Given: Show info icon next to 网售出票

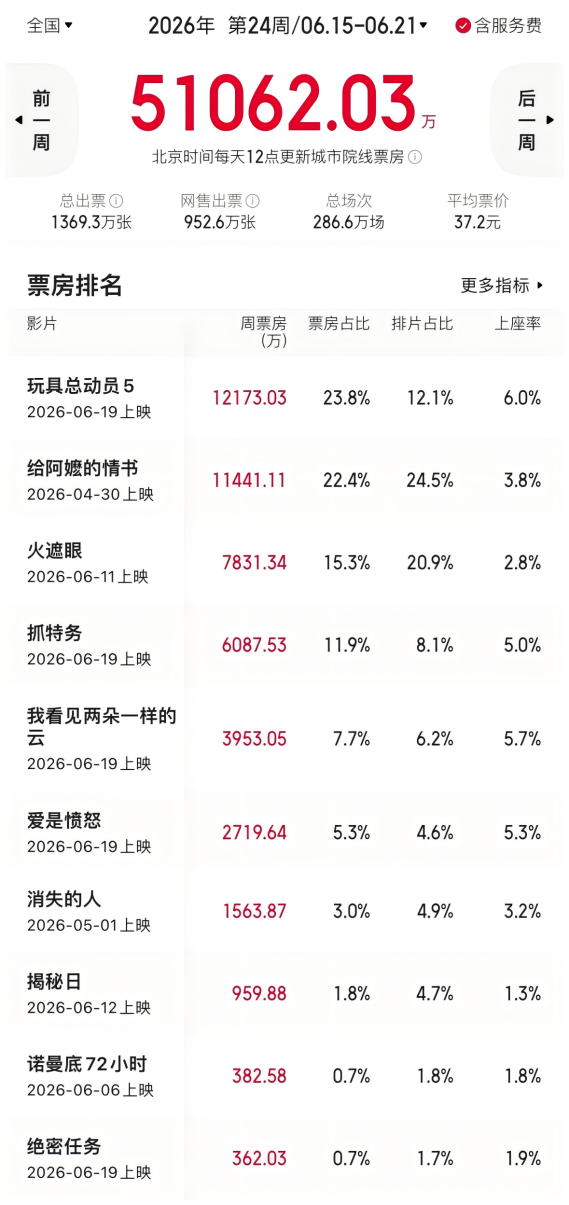Looking at the screenshot, I should click(253, 201).
